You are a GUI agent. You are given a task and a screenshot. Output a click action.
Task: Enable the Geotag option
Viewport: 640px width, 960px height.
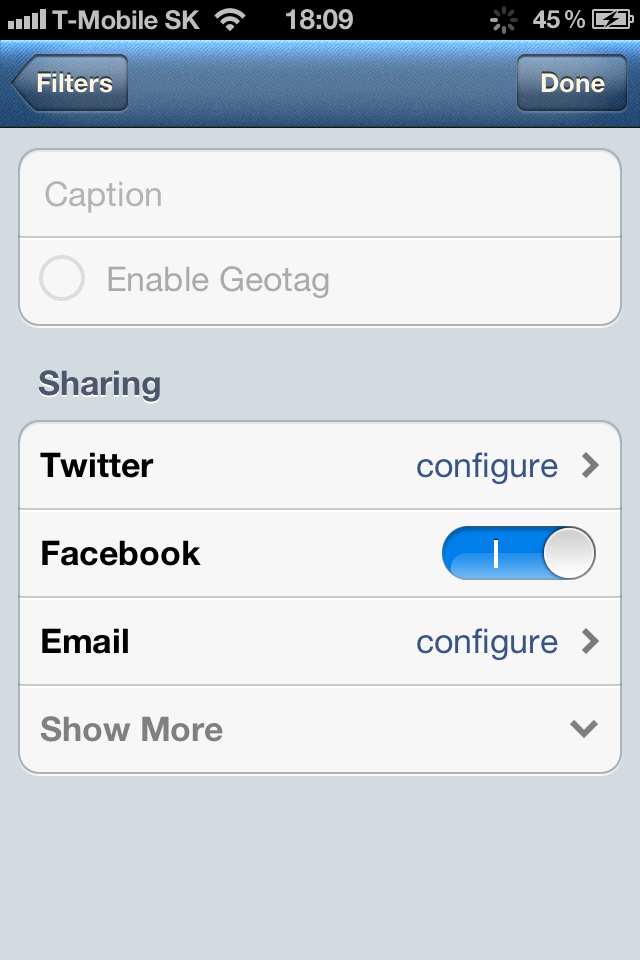(x=62, y=279)
